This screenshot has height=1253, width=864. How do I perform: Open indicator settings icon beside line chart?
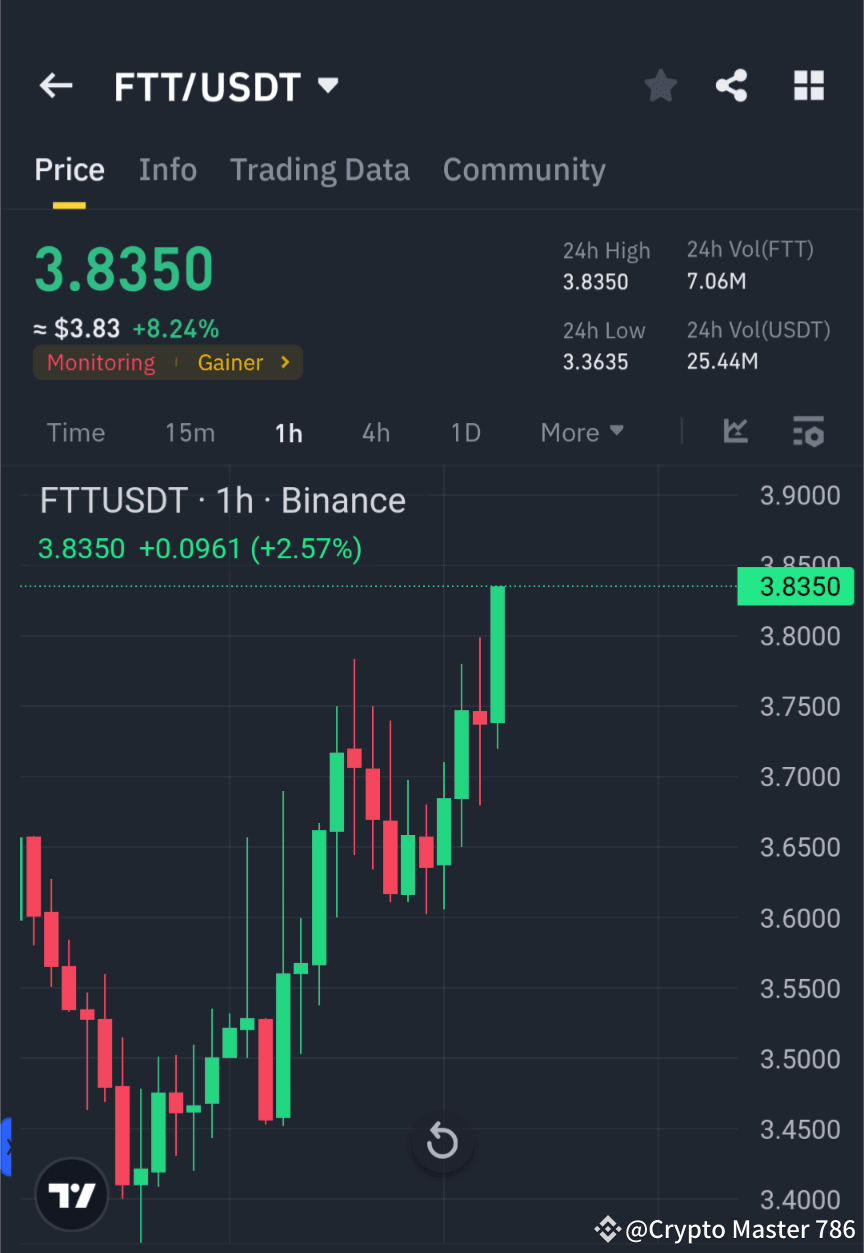[808, 432]
